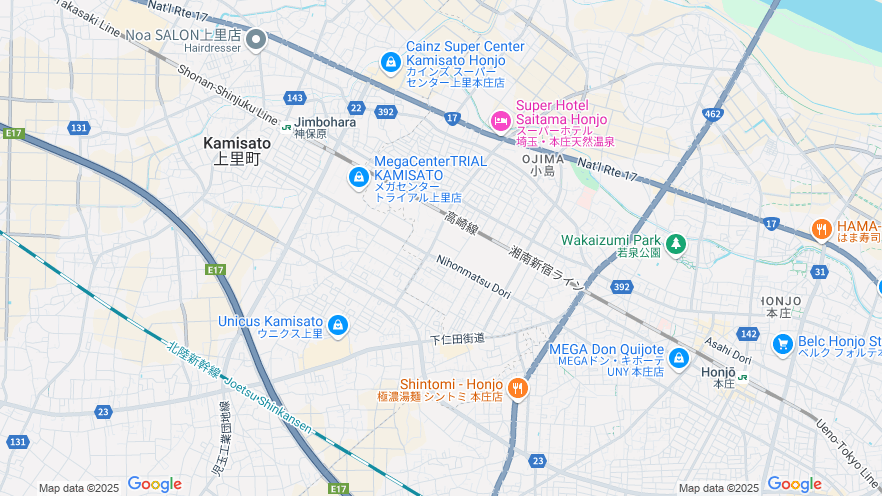882x496 pixels.
Task: Tap the Shintomi - Honjo restaurant pin
Action: [517, 387]
